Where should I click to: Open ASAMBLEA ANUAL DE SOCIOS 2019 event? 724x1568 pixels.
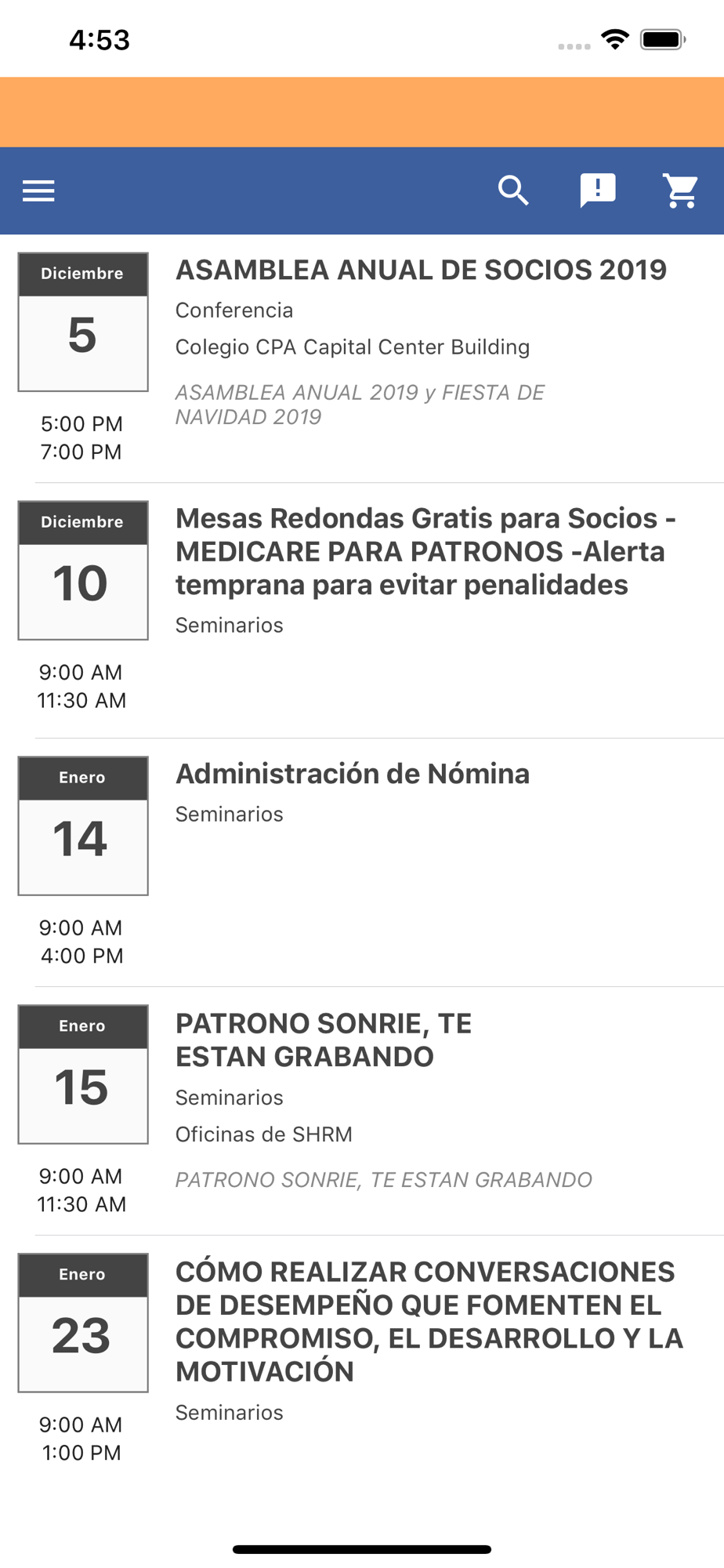click(362, 359)
